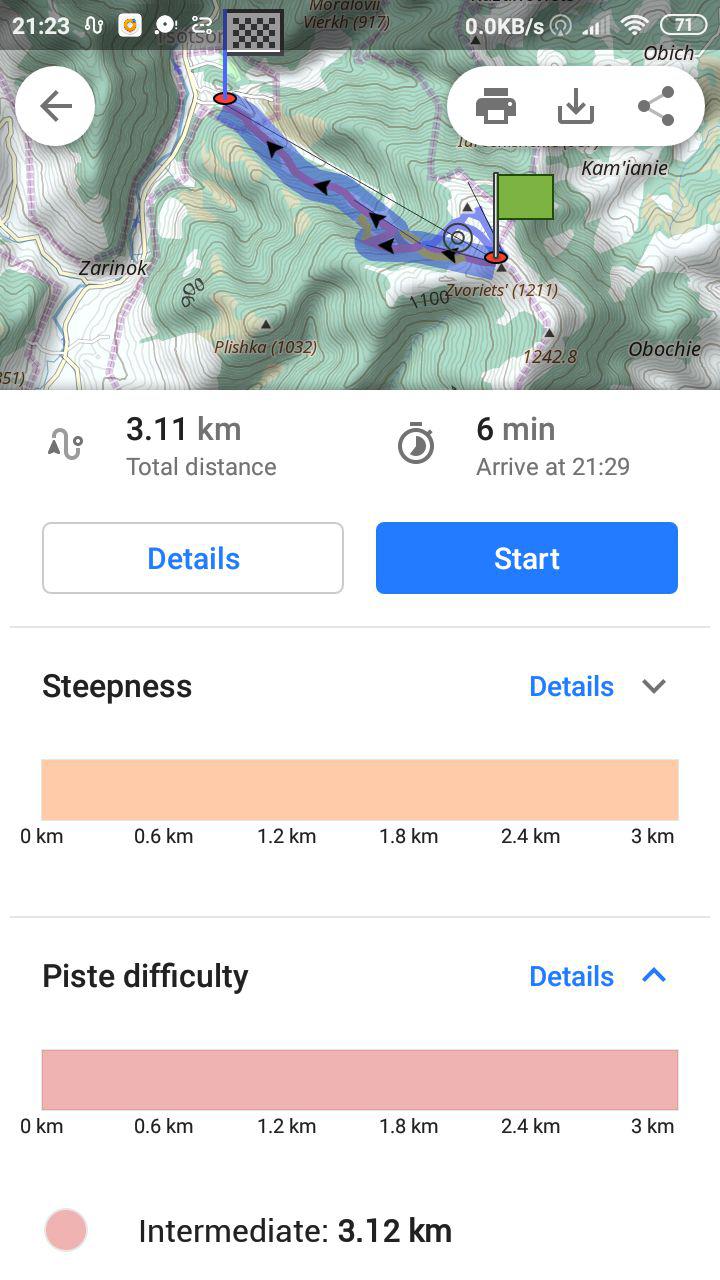Viewport: 720px width, 1280px height.
Task: Download the route track
Action: tap(576, 106)
